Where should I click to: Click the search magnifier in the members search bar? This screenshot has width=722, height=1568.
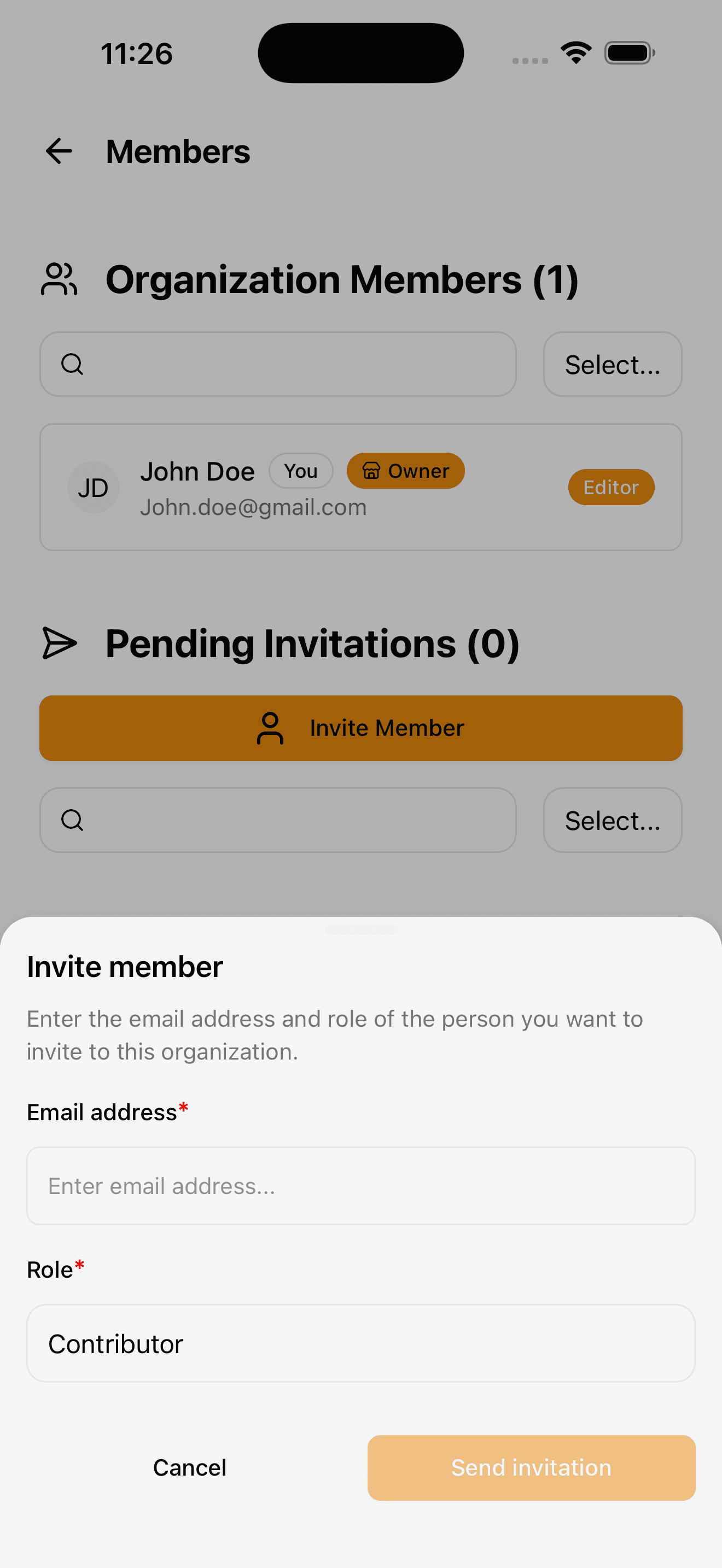(72, 364)
